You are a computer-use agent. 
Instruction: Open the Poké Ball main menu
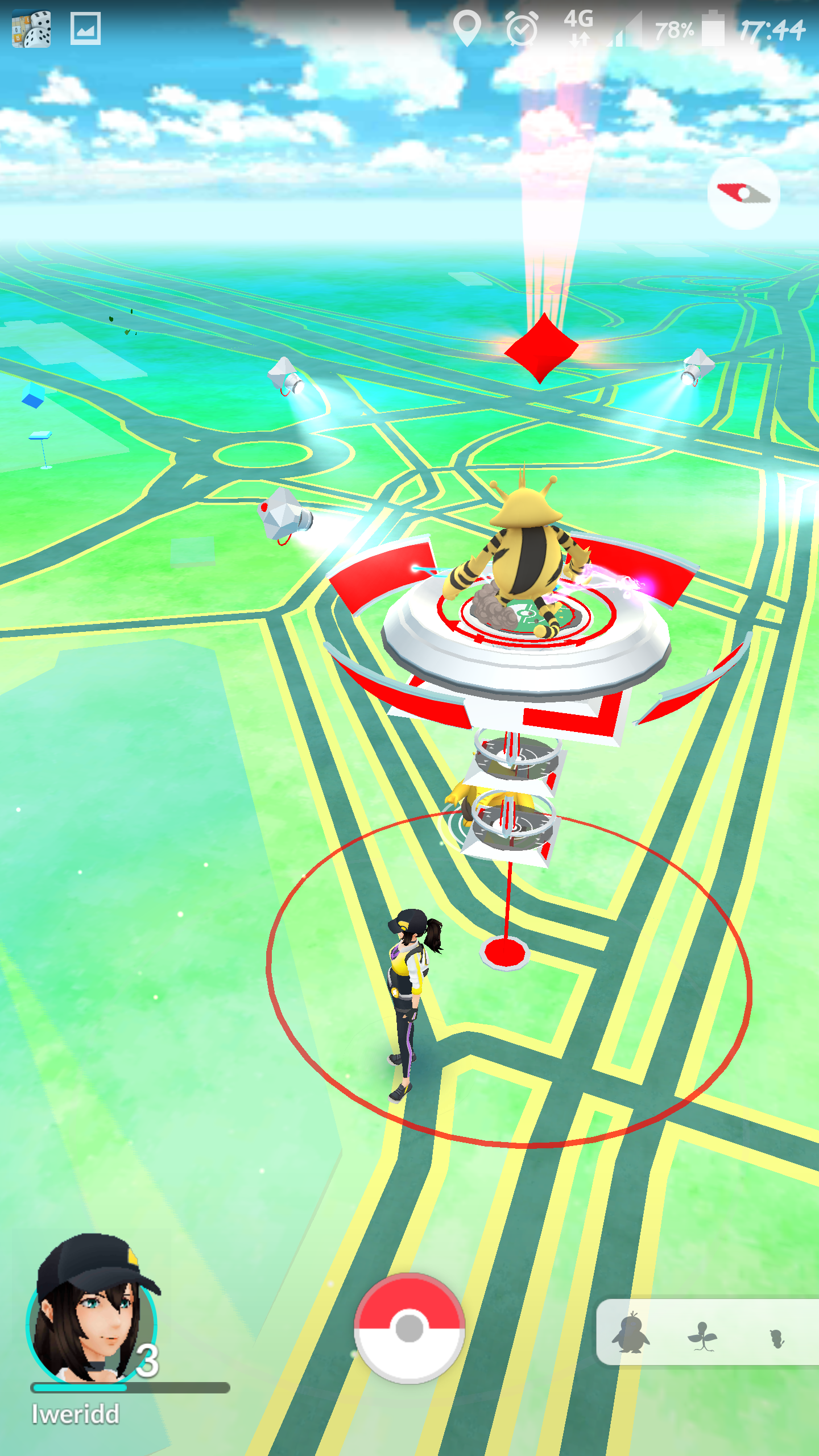click(x=409, y=1329)
